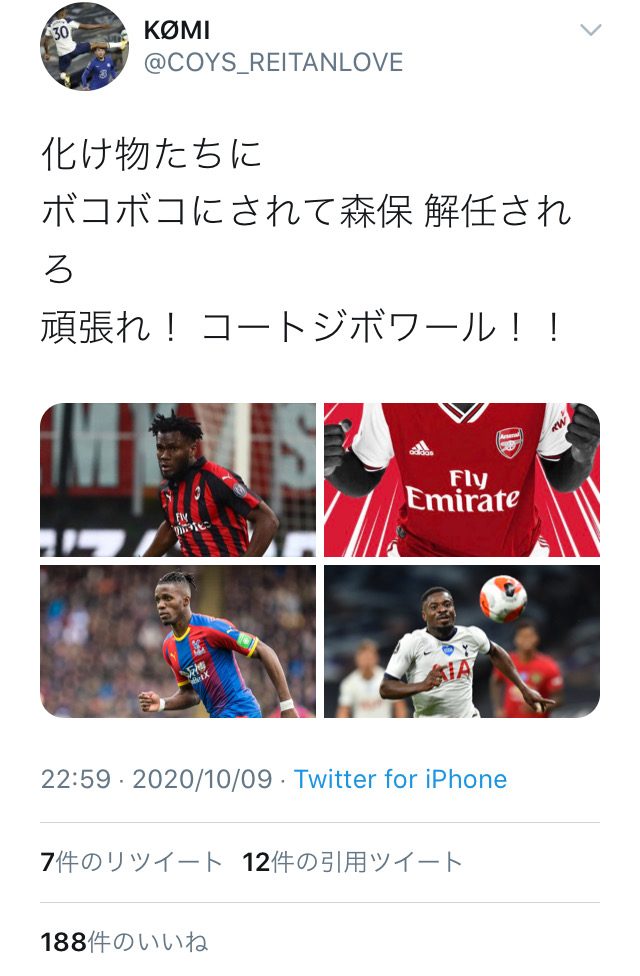The height and width of the screenshot is (976, 640).
Task: Open the @COYS_REITANLOVE profile handle
Action: click(273, 63)
